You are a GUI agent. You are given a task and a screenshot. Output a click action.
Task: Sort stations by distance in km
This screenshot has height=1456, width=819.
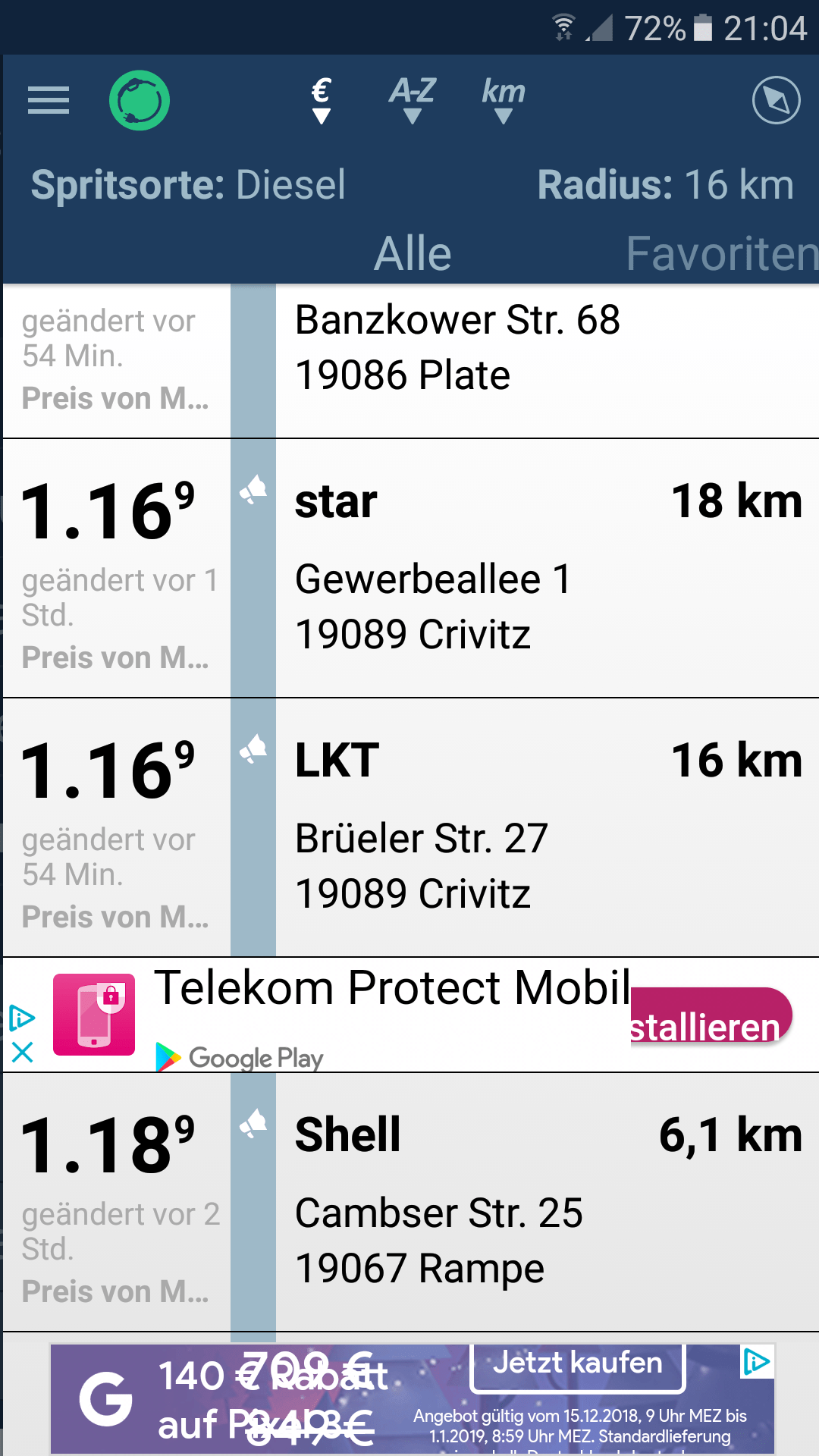coord(504,100)
